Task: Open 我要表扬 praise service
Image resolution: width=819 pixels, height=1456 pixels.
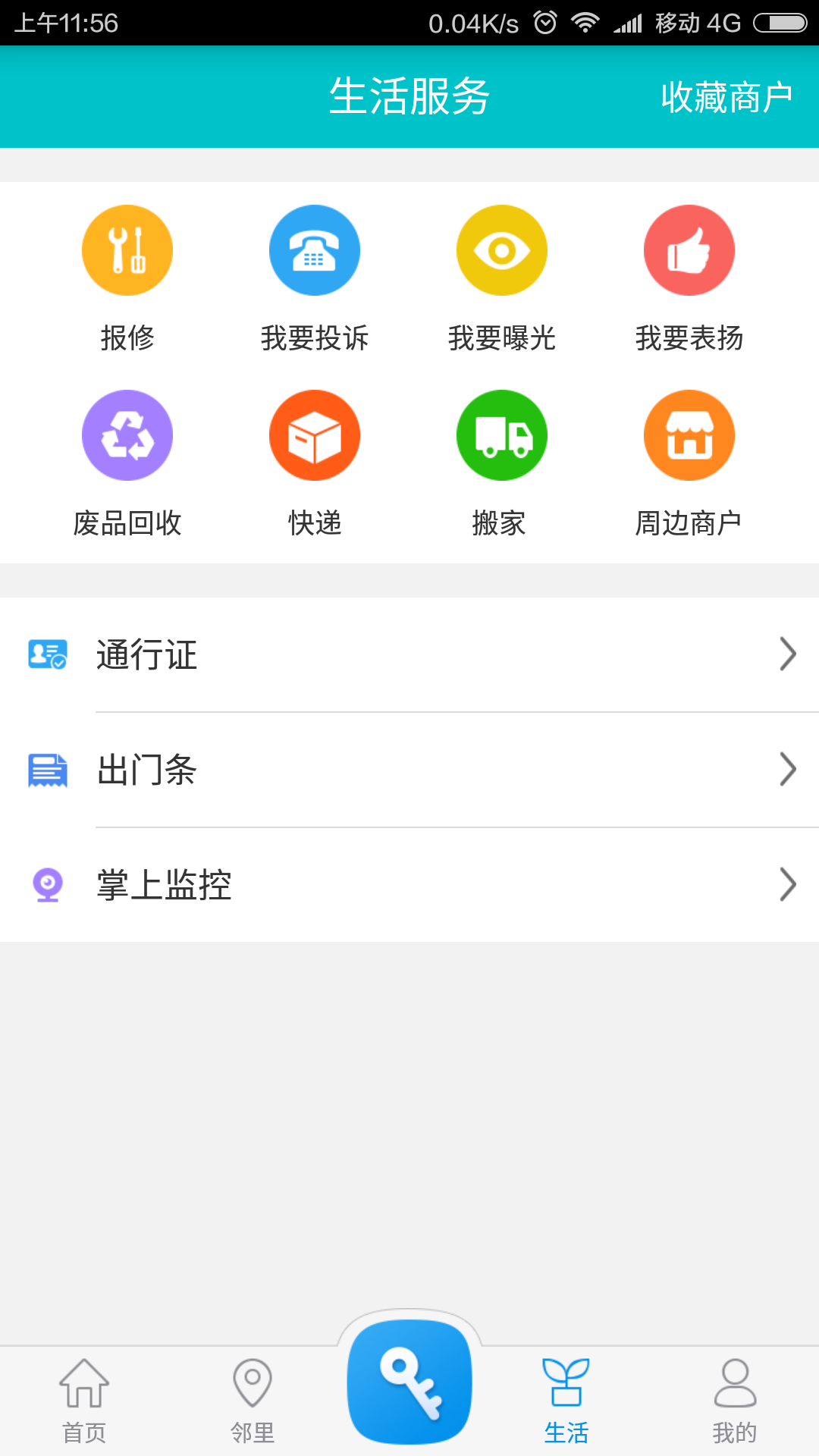Action: click(689, 251)
